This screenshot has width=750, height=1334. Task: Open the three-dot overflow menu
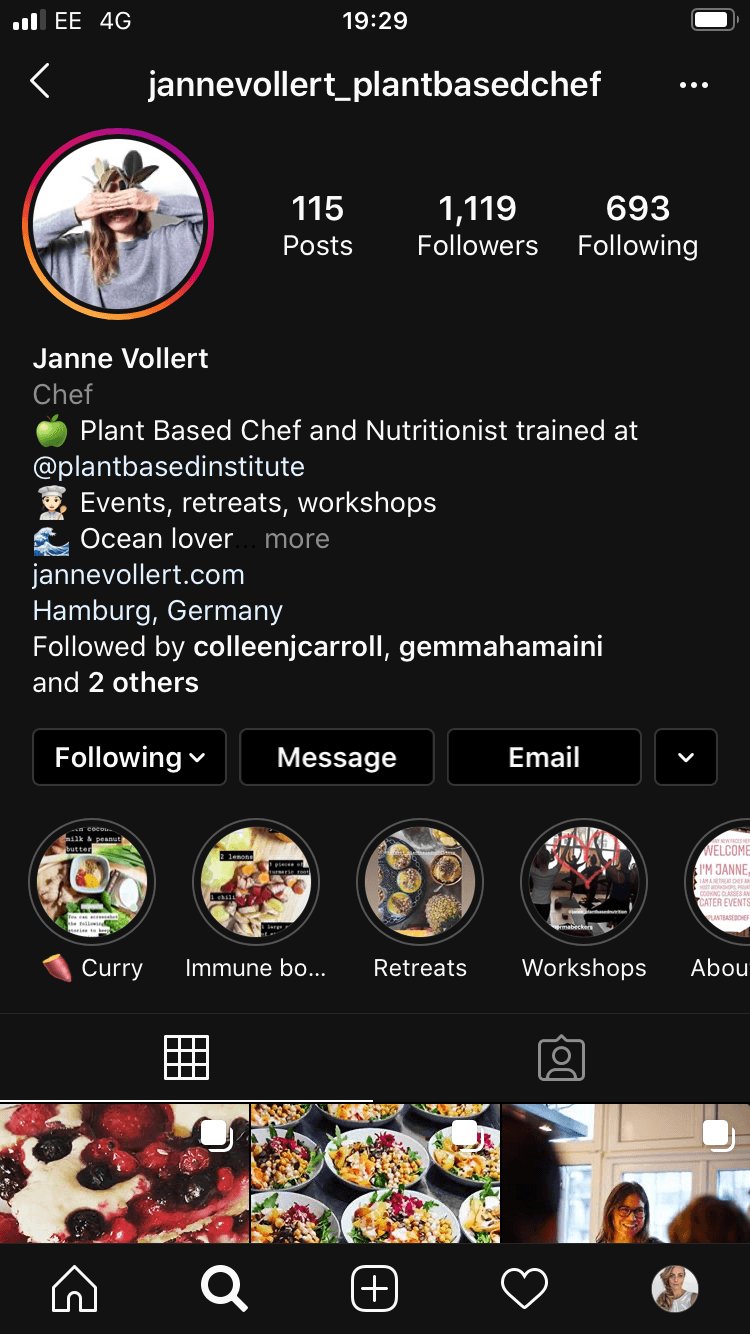point(693,85)
